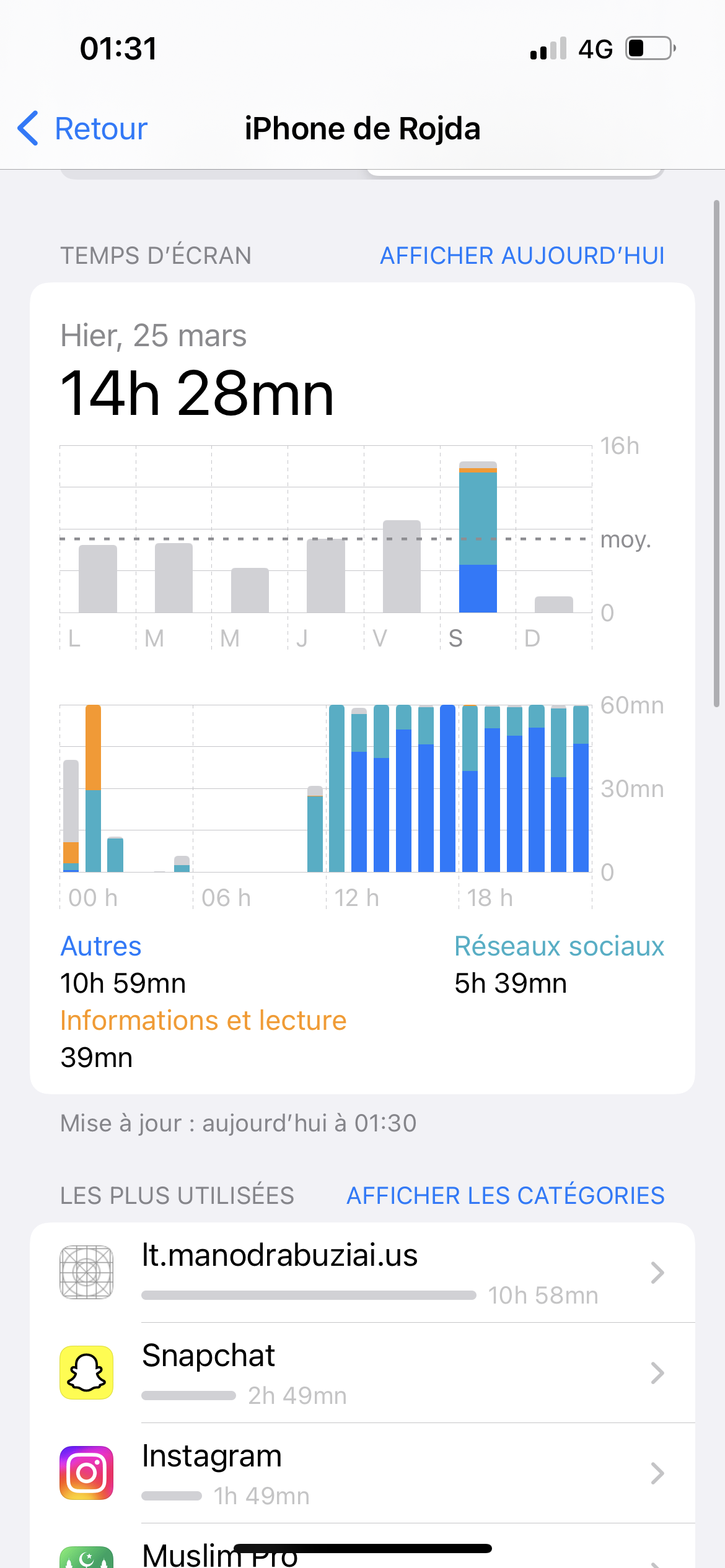Tap AFFICHER AUJOURD'HUI link
725x1568 pixels.
[x=522, y=256]
